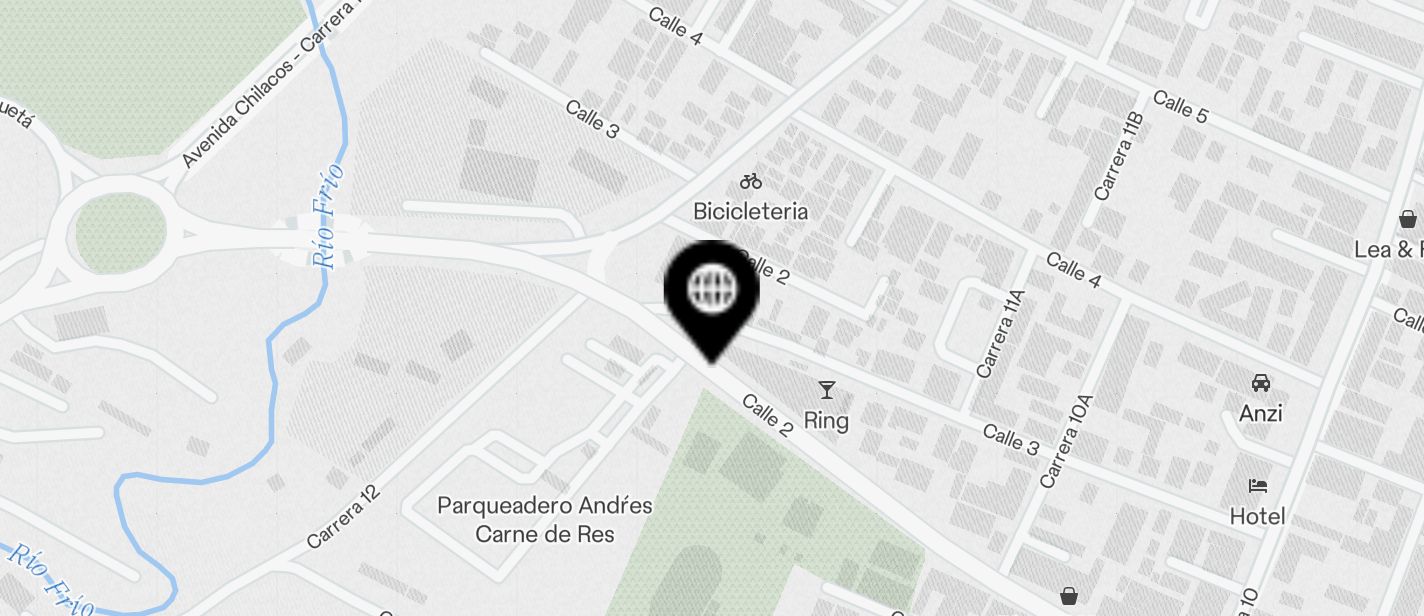
Task: Select Parqueadero Andrés Carne de Res
Action: pos(545,519)
